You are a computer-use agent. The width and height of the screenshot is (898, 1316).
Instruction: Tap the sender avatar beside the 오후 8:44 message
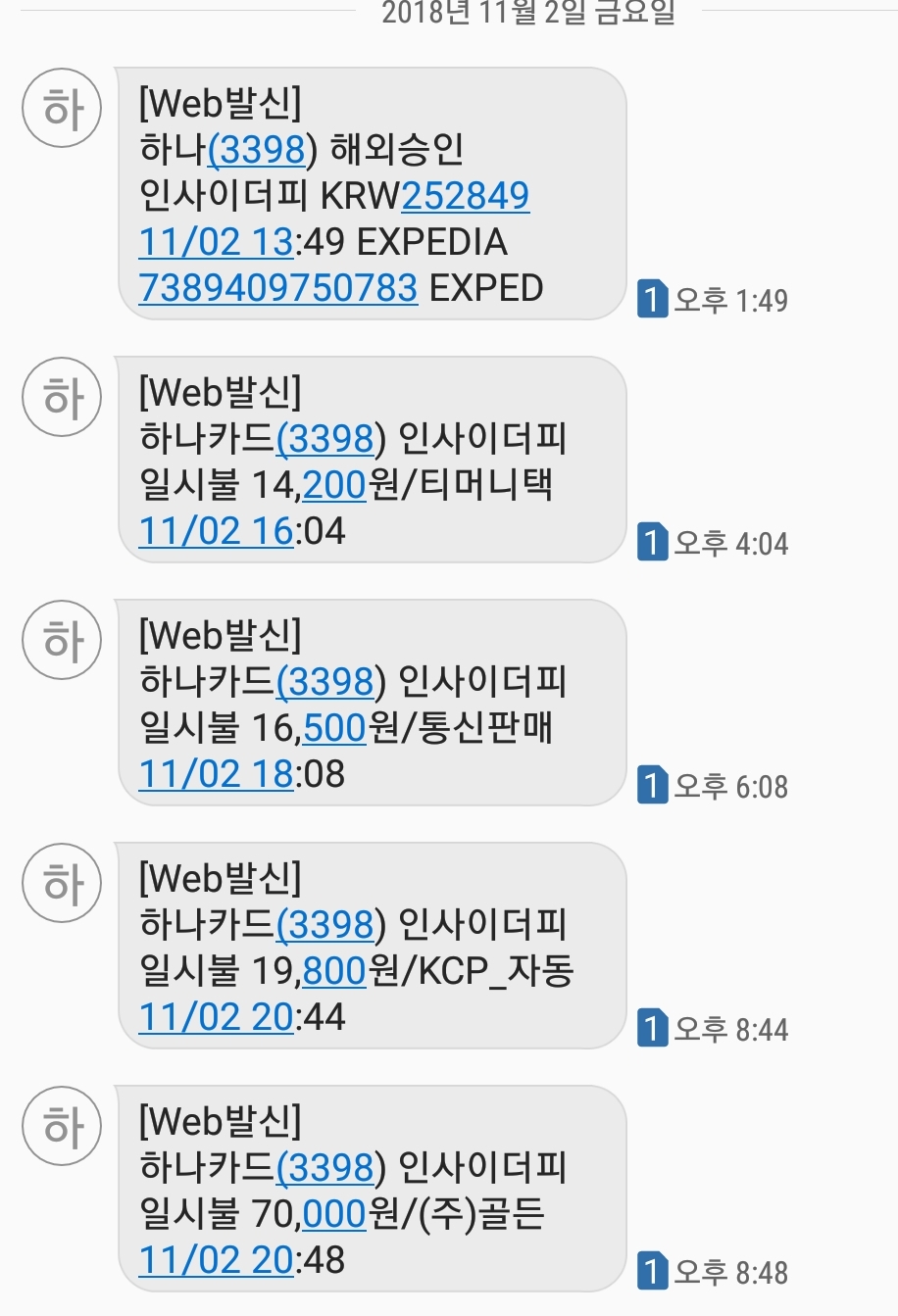(62, 884)
